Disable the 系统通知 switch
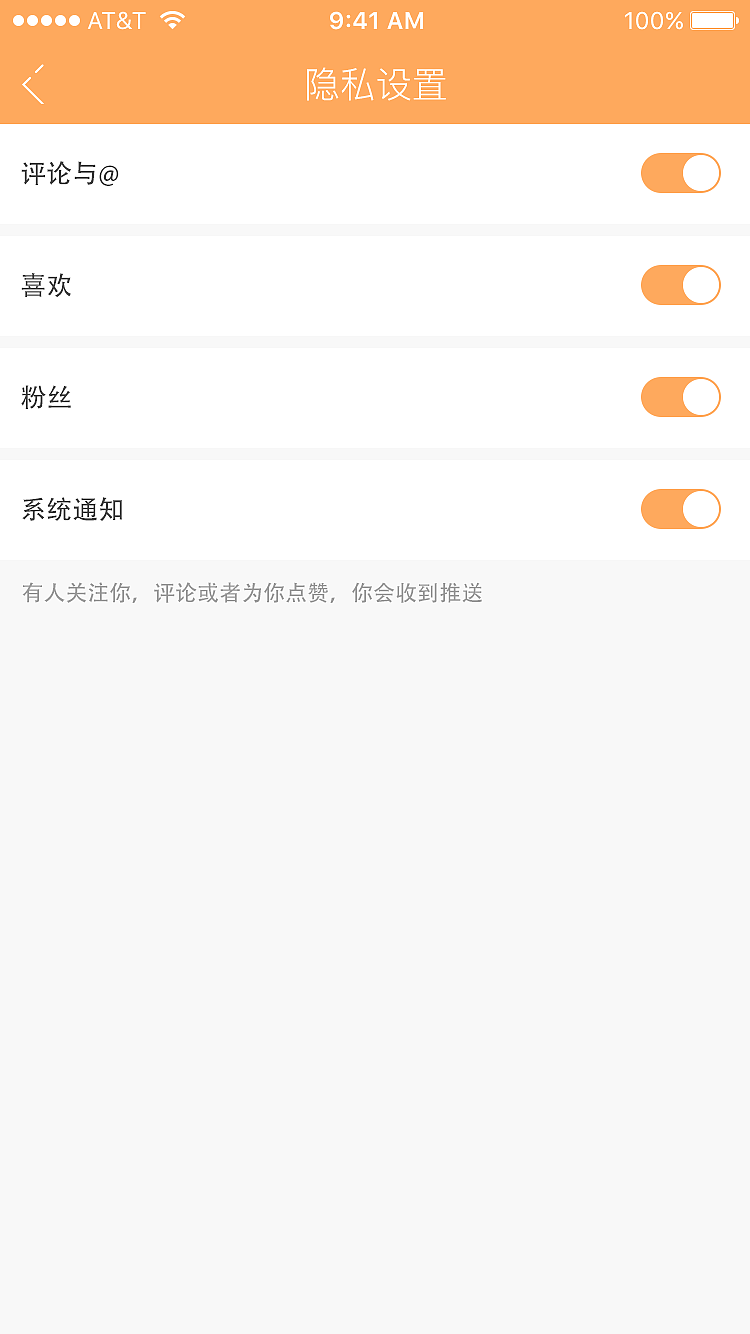750x1334 pixels. pyautogui.click(x=680, y=509)
